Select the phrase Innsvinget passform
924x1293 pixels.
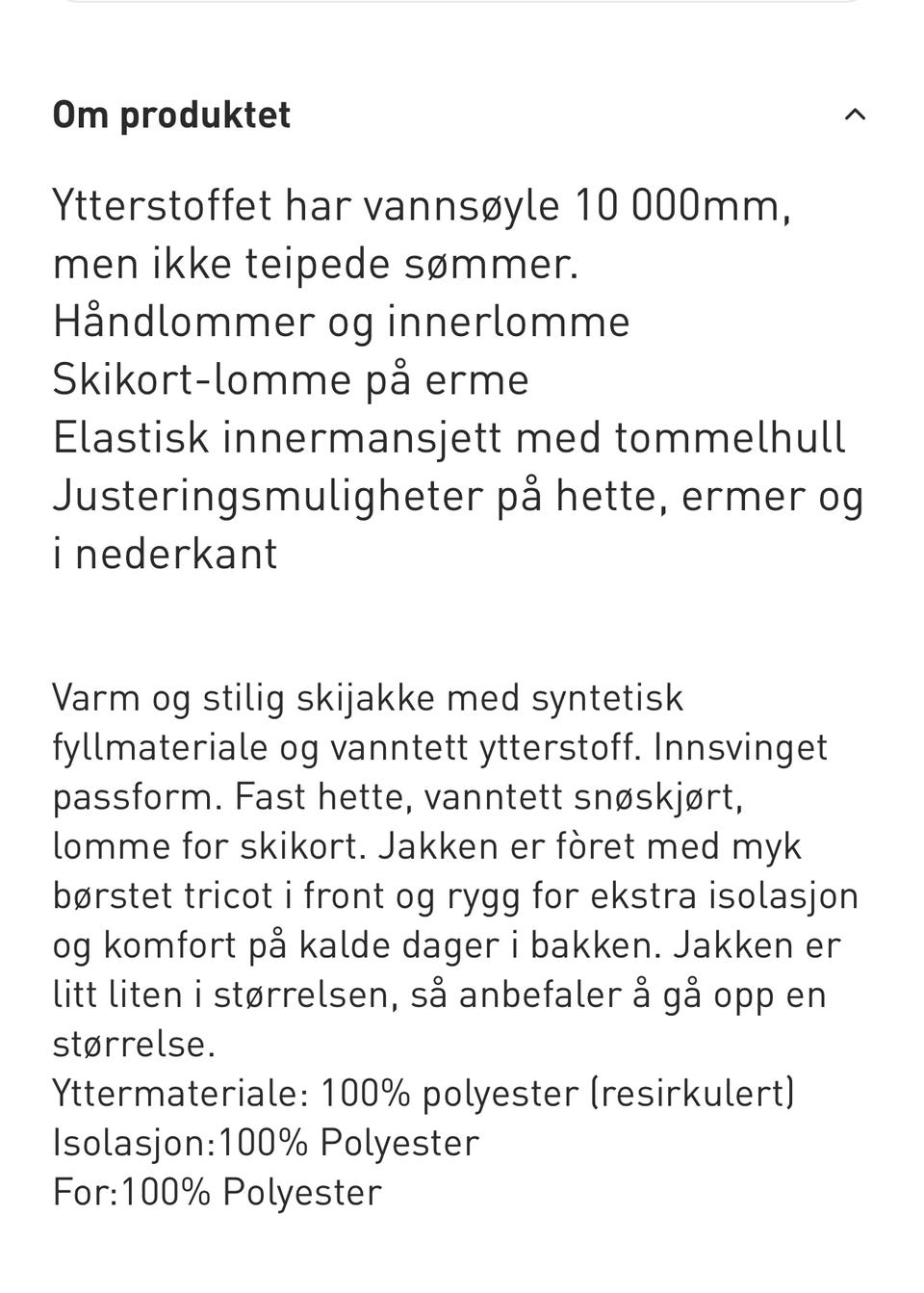click(x=741, y=746)
